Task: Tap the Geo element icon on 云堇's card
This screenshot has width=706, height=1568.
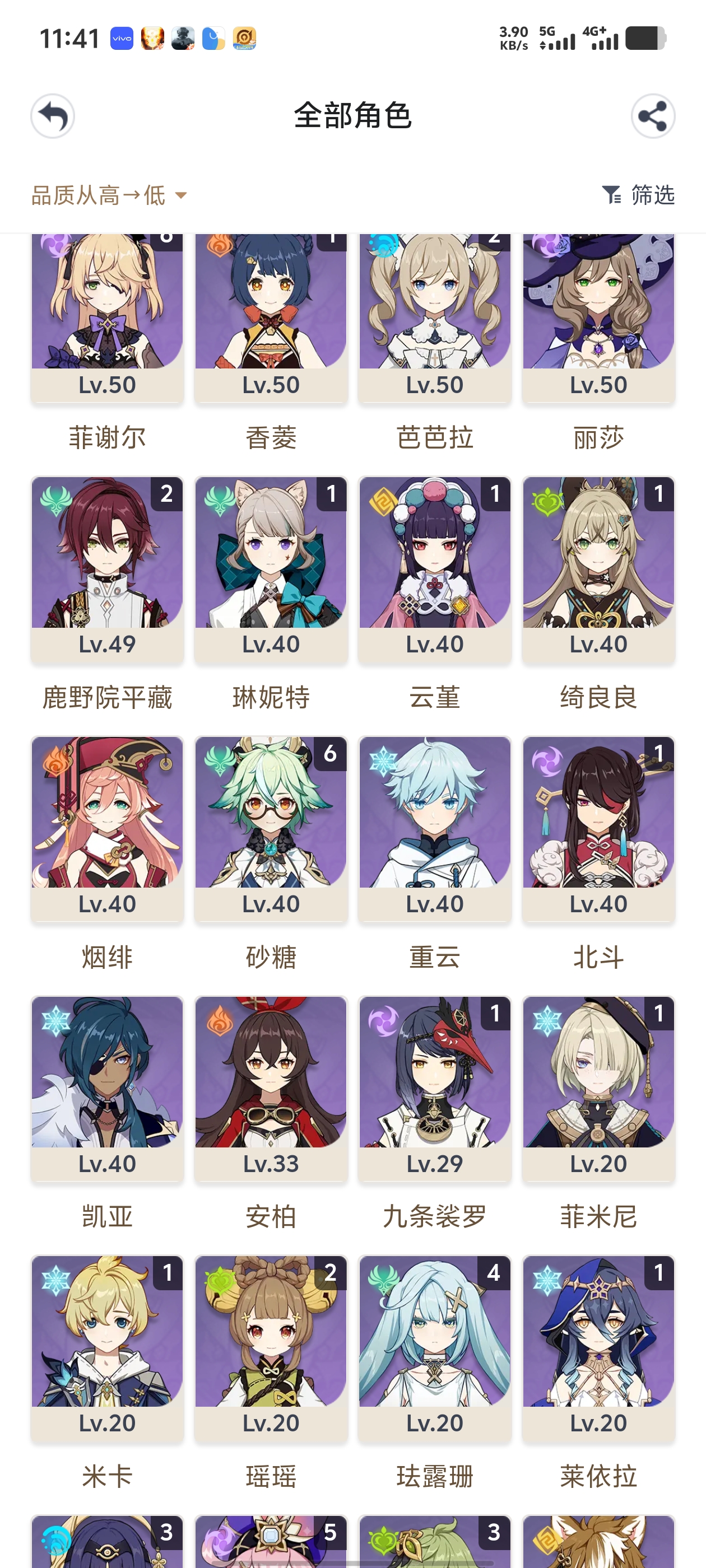Action: coord(383,500)
